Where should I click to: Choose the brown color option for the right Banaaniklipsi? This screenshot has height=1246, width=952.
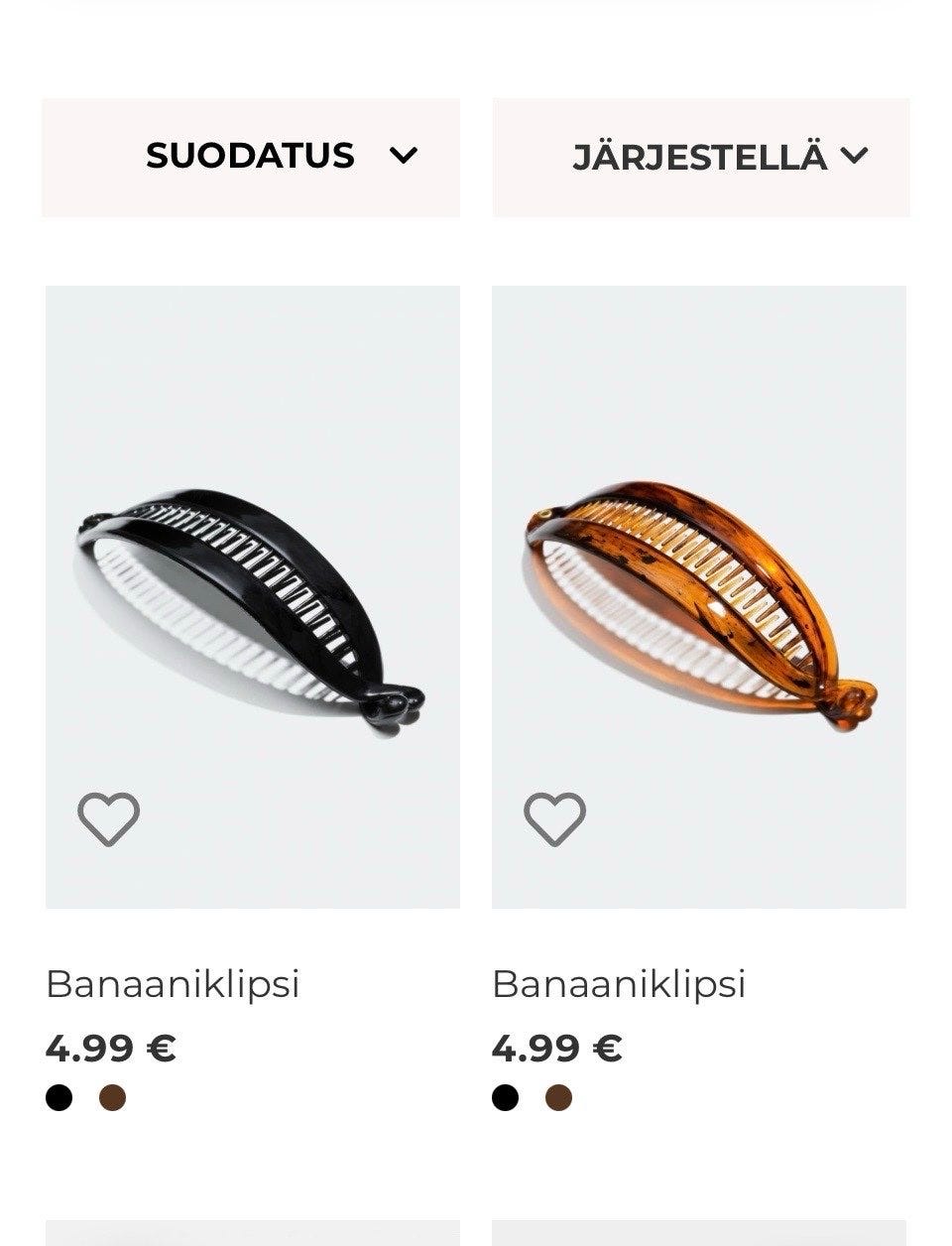[x=560, y=1098]
